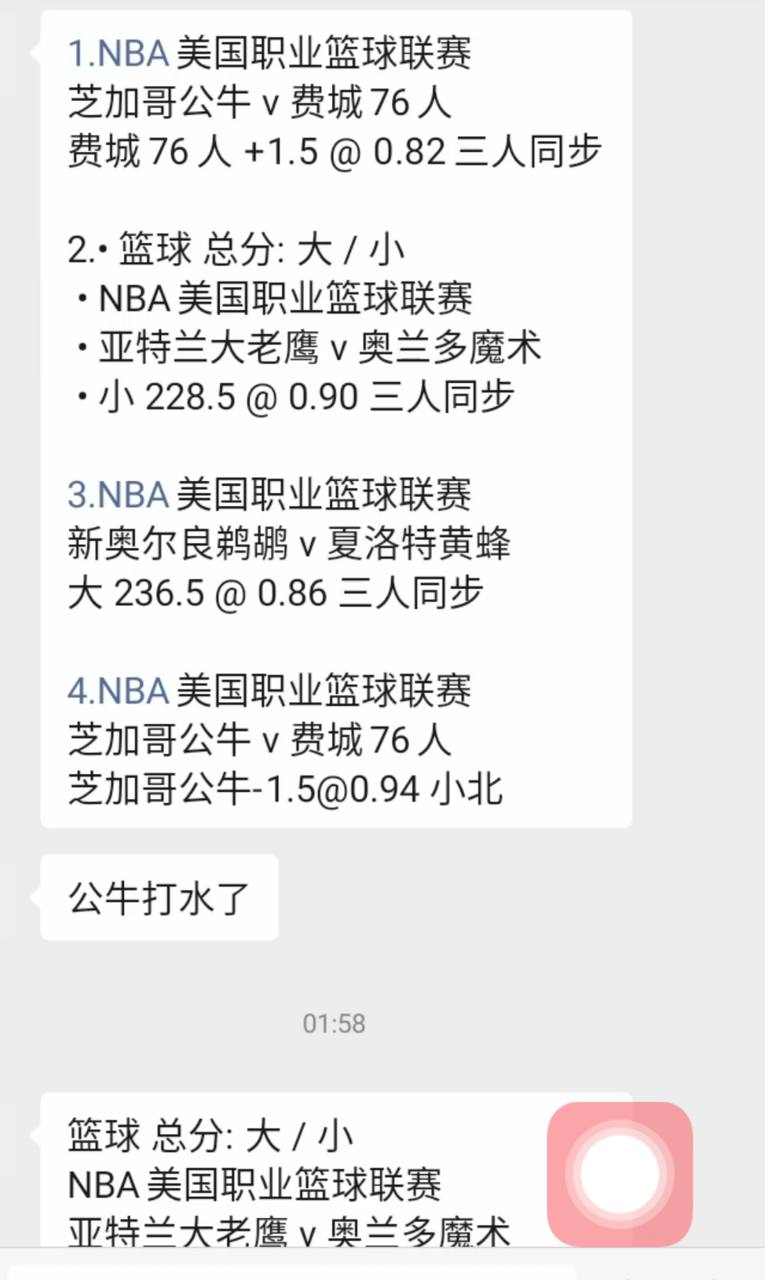Open the blue 3.NBA link

click(118, 495)
